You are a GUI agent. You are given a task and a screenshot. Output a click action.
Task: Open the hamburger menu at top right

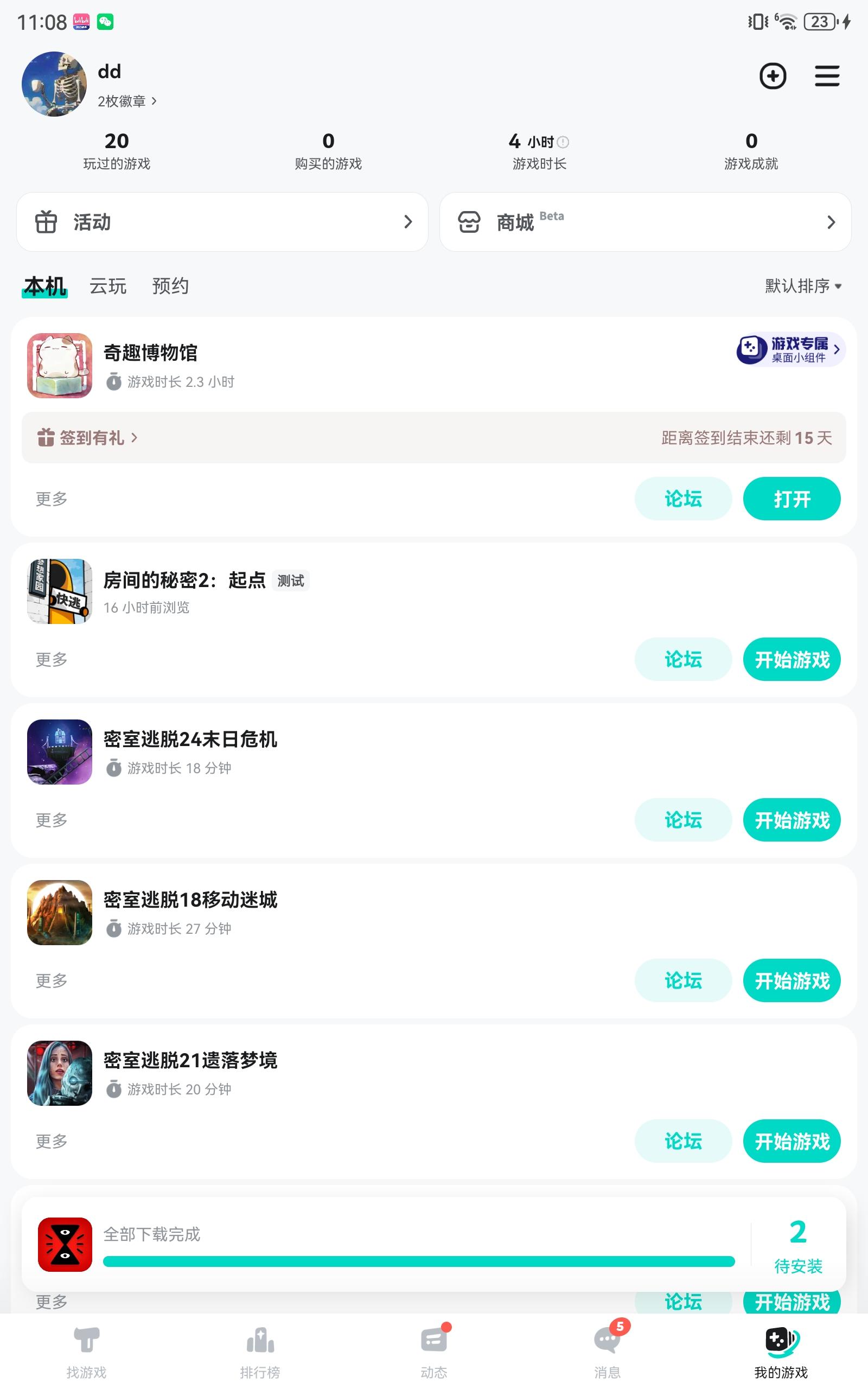(827, 76)
